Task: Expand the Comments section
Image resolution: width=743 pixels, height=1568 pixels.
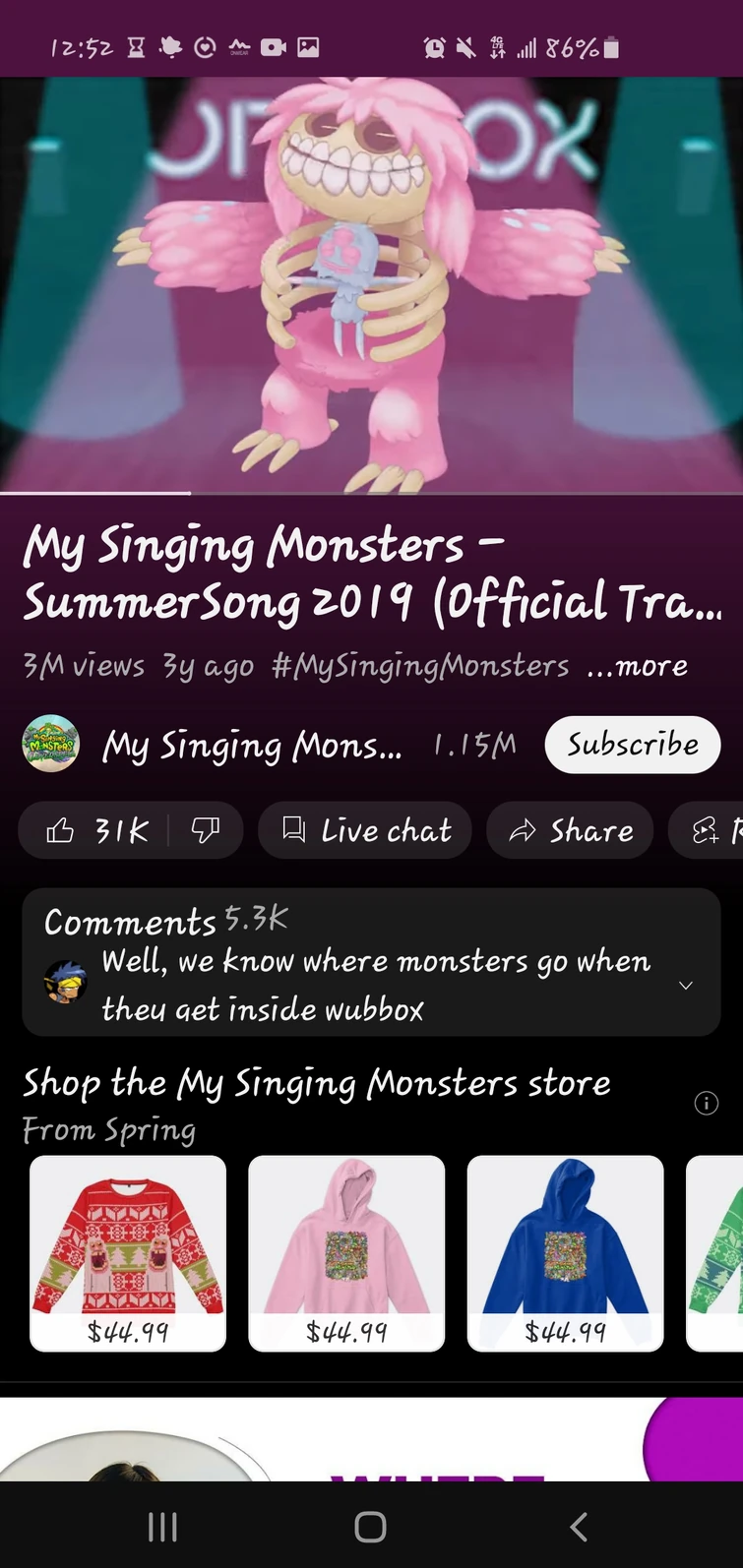Action: pos(371,962)
